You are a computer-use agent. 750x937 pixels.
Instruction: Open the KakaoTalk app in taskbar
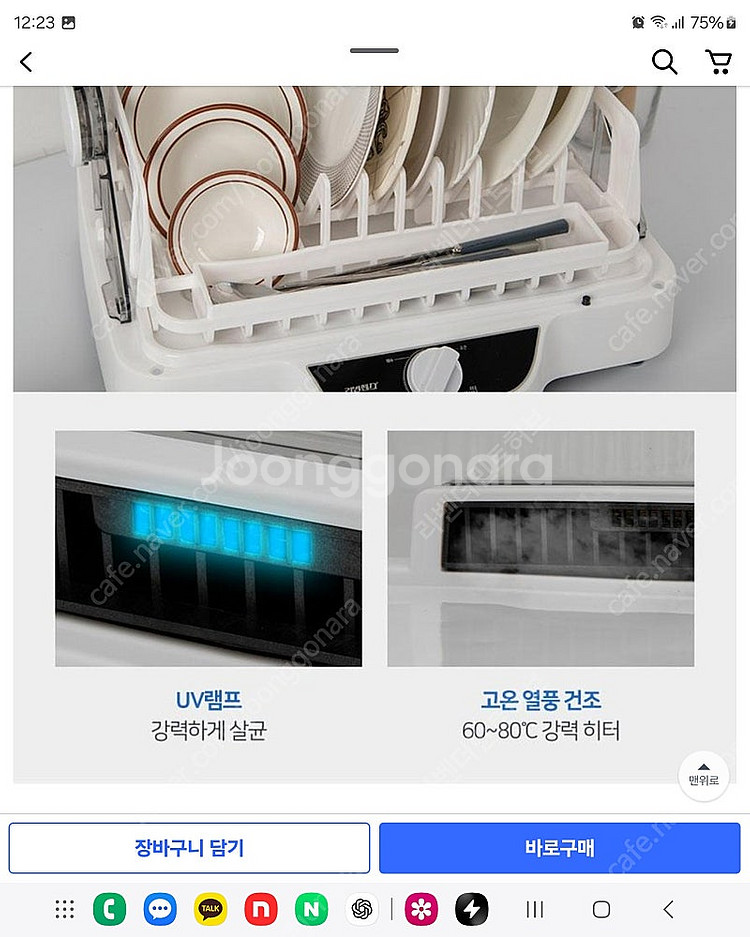[210, 909]
